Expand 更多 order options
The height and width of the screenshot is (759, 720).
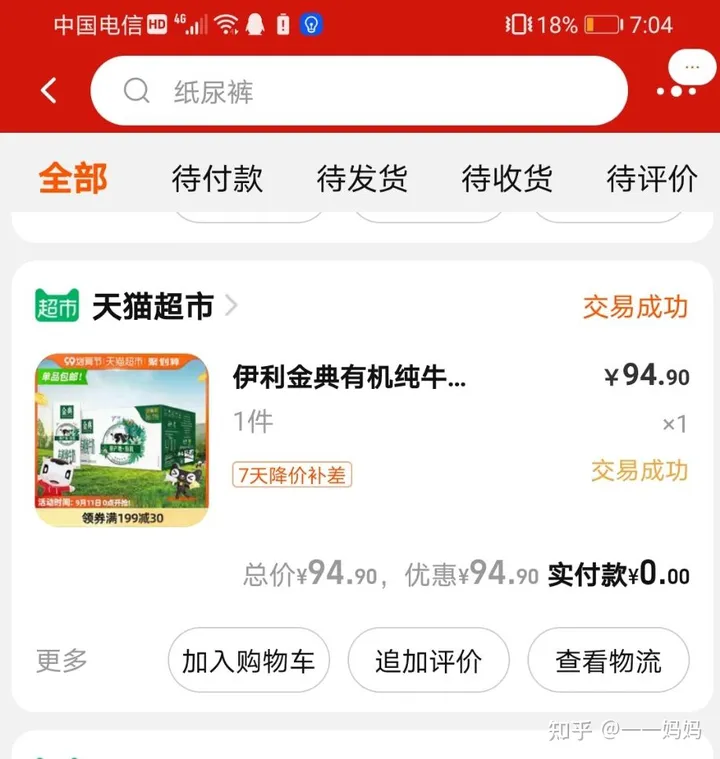click(62, 660)
